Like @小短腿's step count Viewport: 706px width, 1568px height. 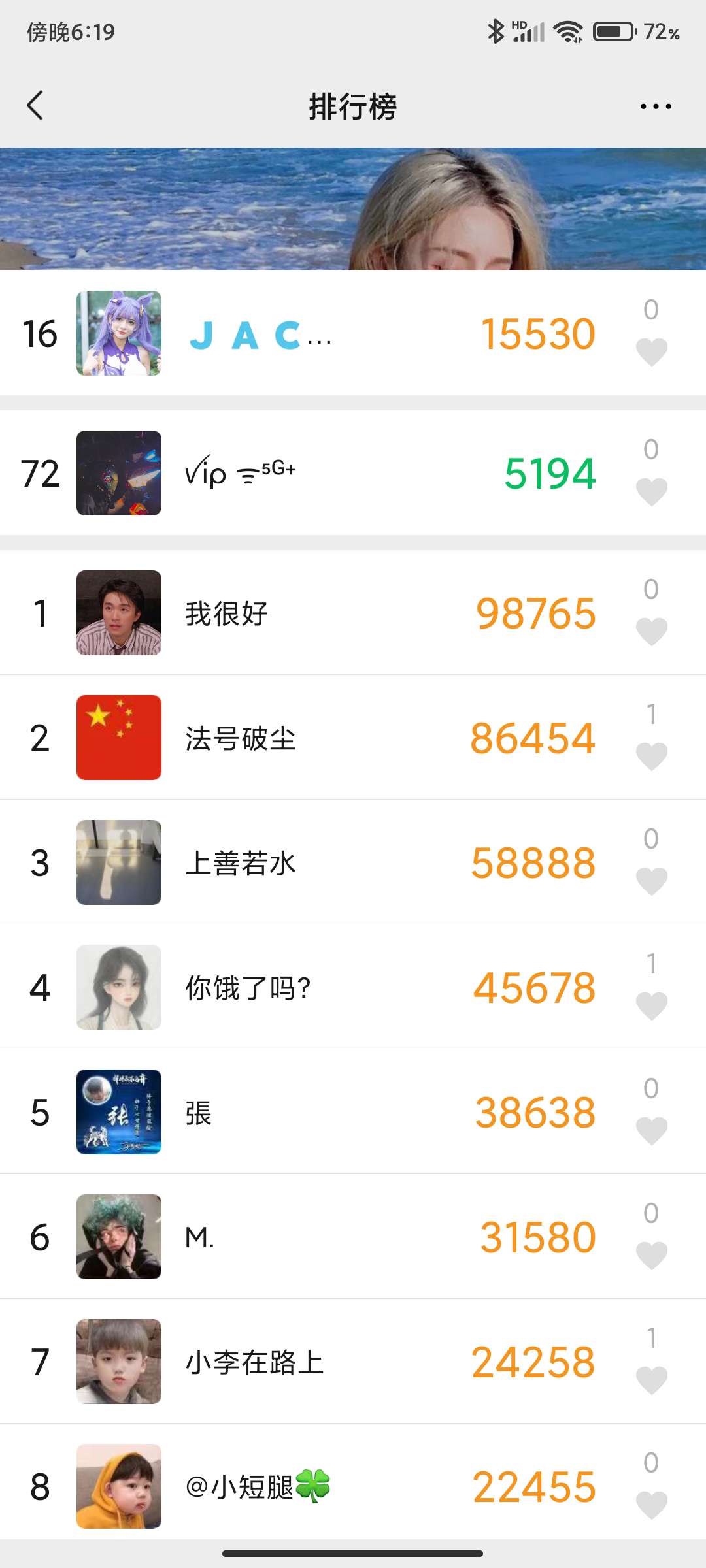tap(651, 1505)
